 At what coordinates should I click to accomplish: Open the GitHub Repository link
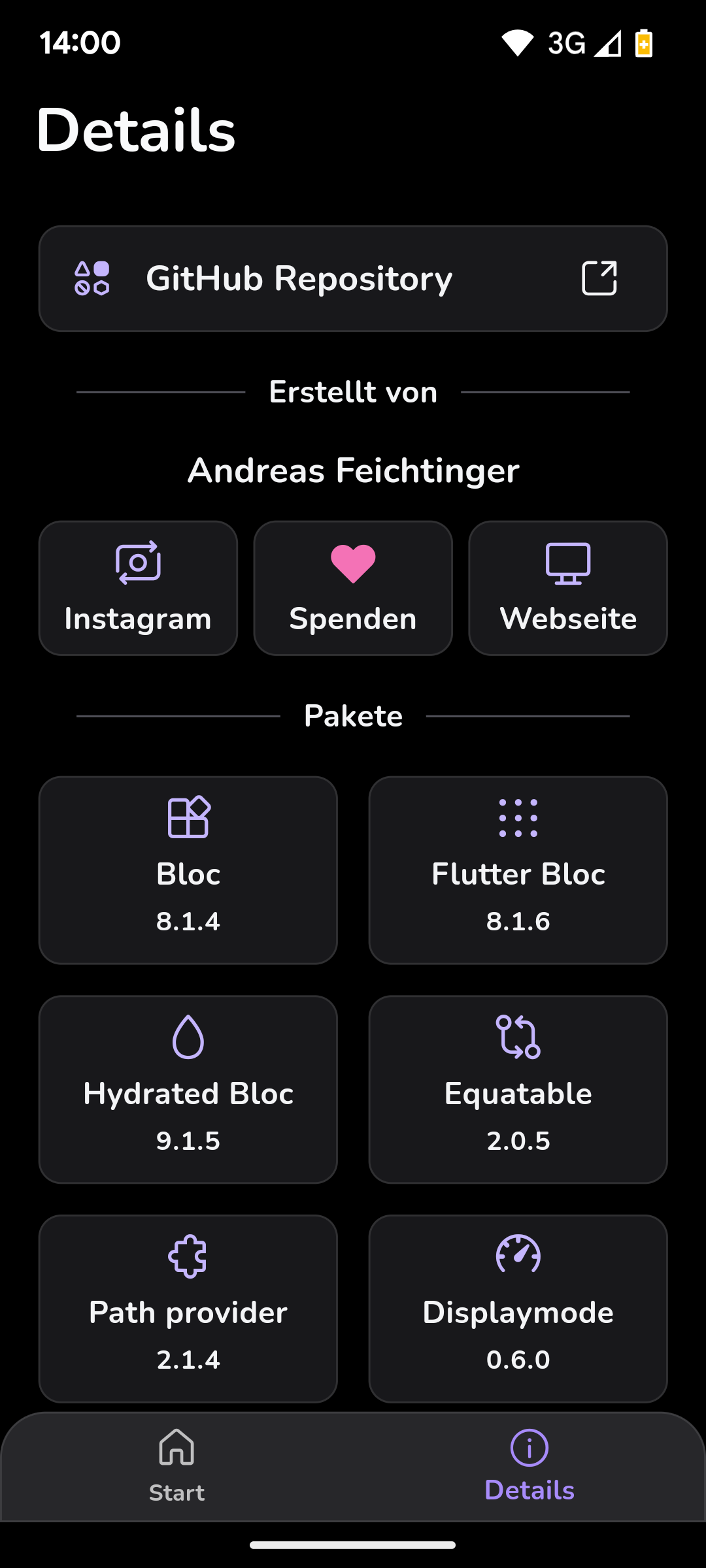[x=353, y=279]
